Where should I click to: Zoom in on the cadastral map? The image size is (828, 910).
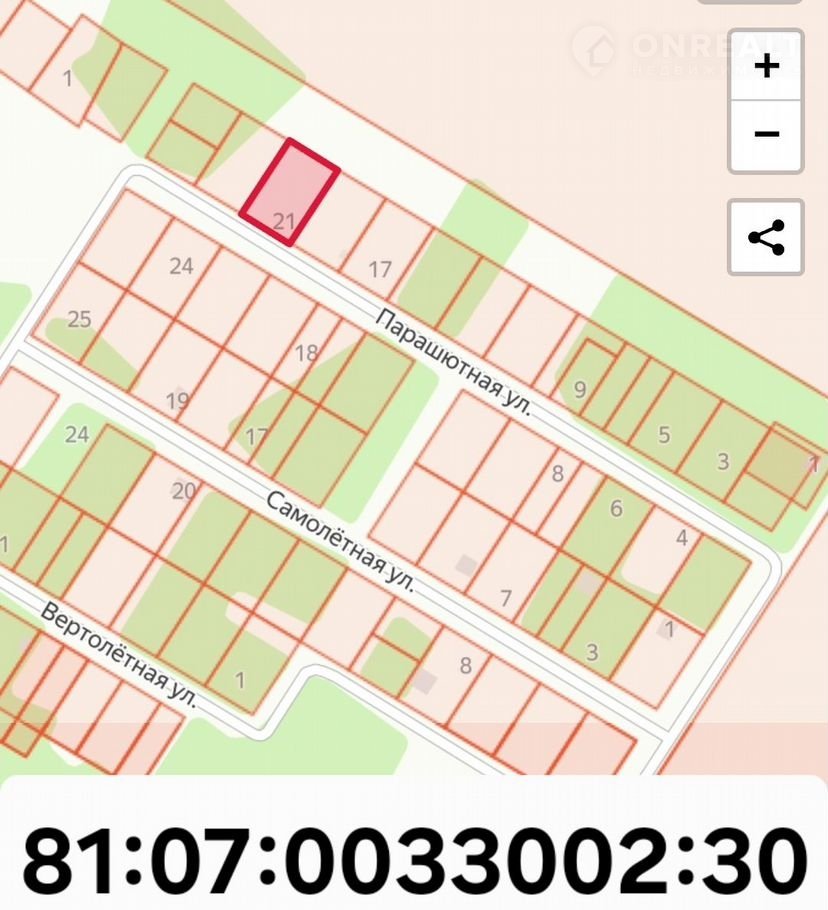(766, 67)
